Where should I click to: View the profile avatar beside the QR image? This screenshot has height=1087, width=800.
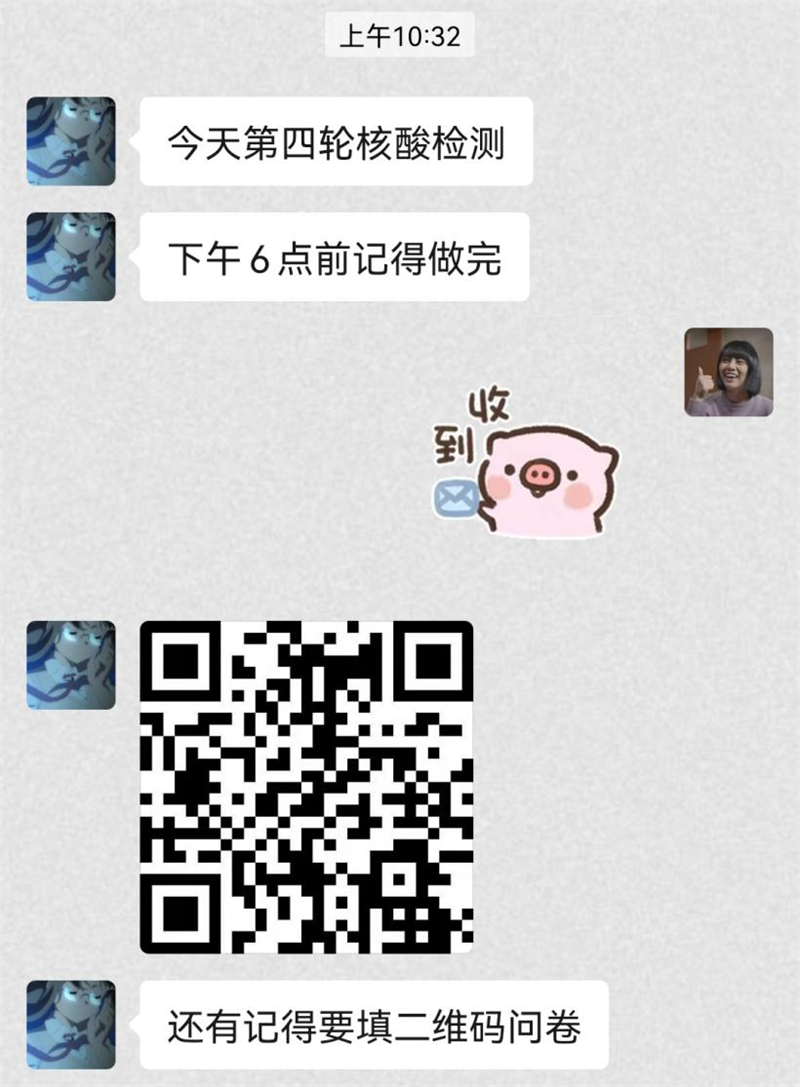(x=71, y=665)
